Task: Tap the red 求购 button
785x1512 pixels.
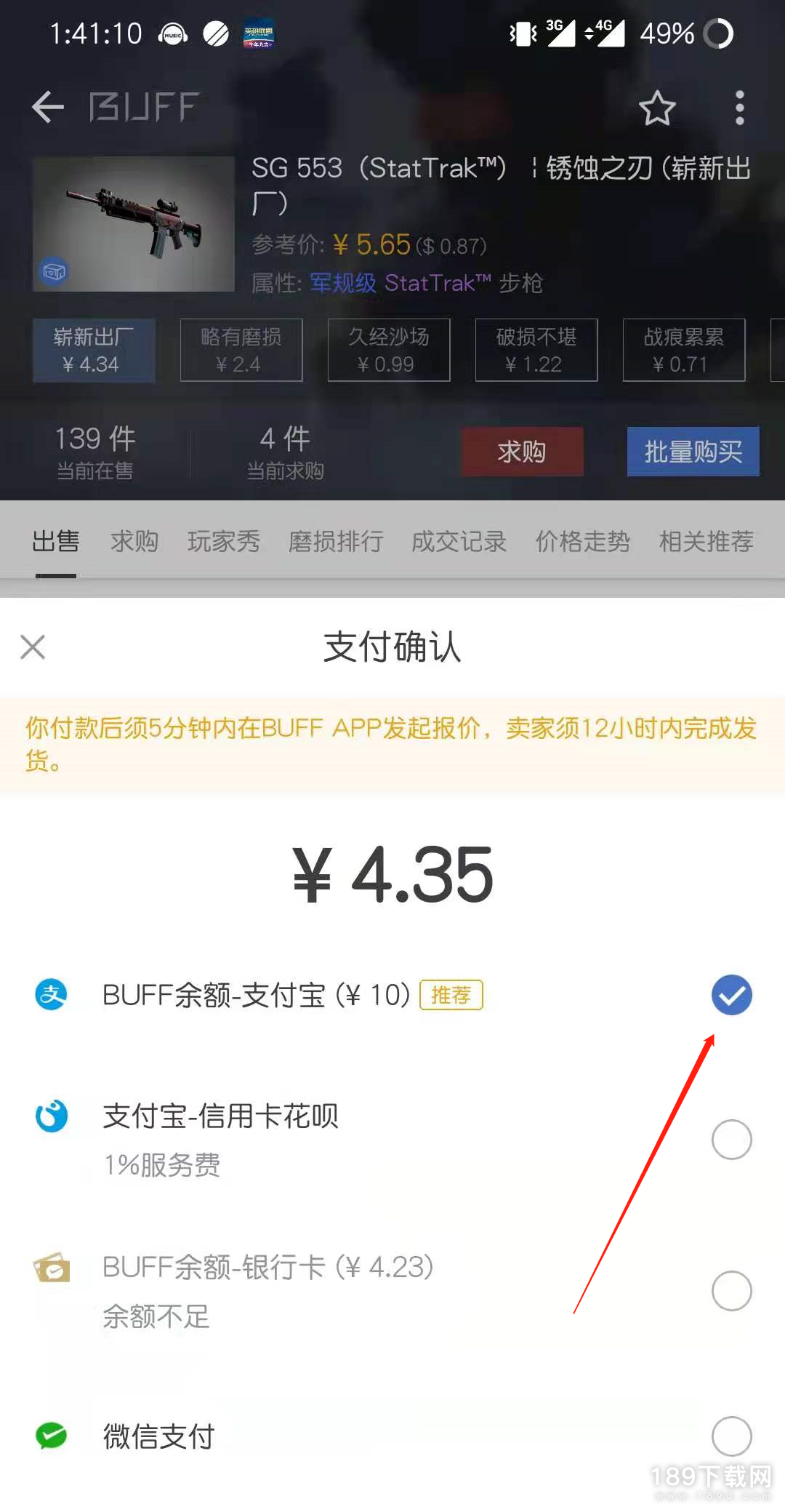Action: point(522,452)
